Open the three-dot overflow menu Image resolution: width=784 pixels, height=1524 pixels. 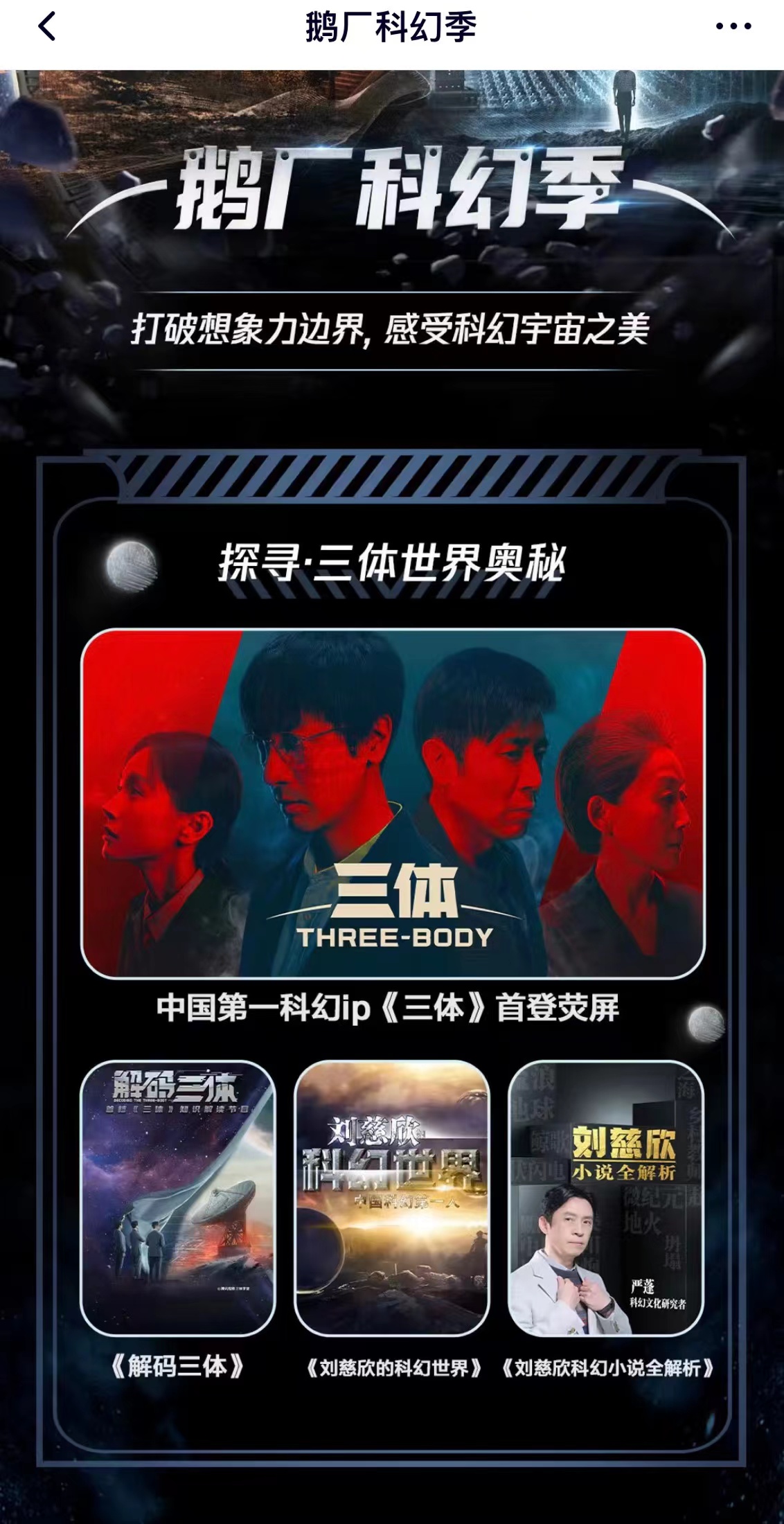pos(733,27)
